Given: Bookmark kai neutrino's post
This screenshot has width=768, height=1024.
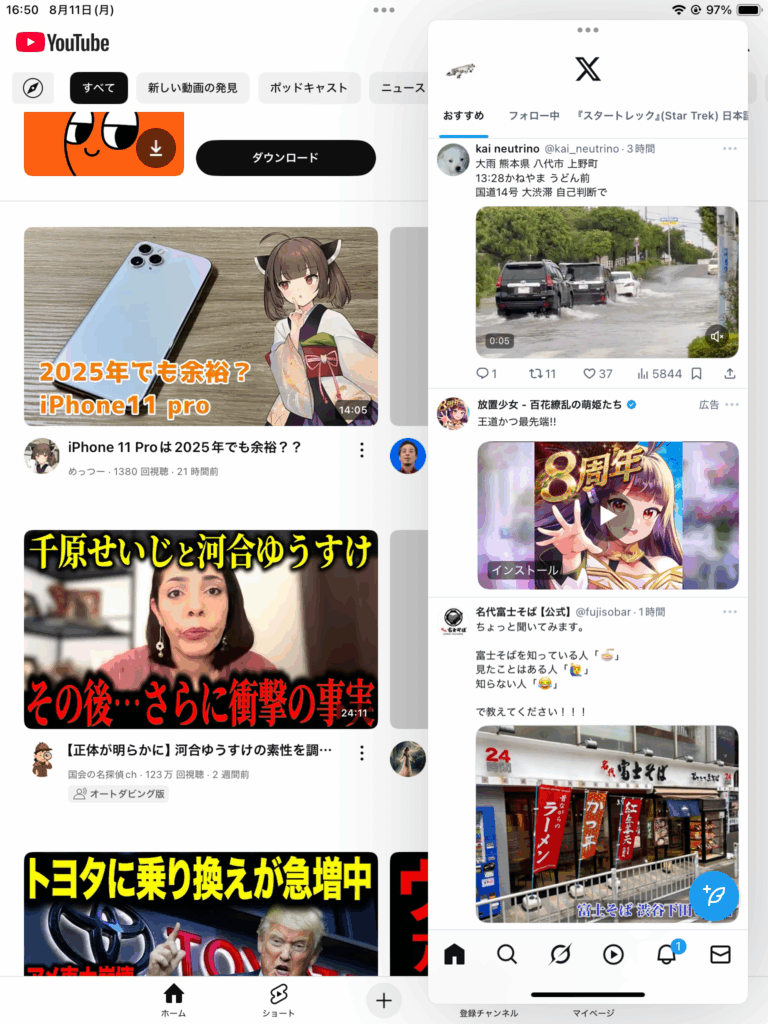Looking at the screenshot, I should [x=697, y=374].
